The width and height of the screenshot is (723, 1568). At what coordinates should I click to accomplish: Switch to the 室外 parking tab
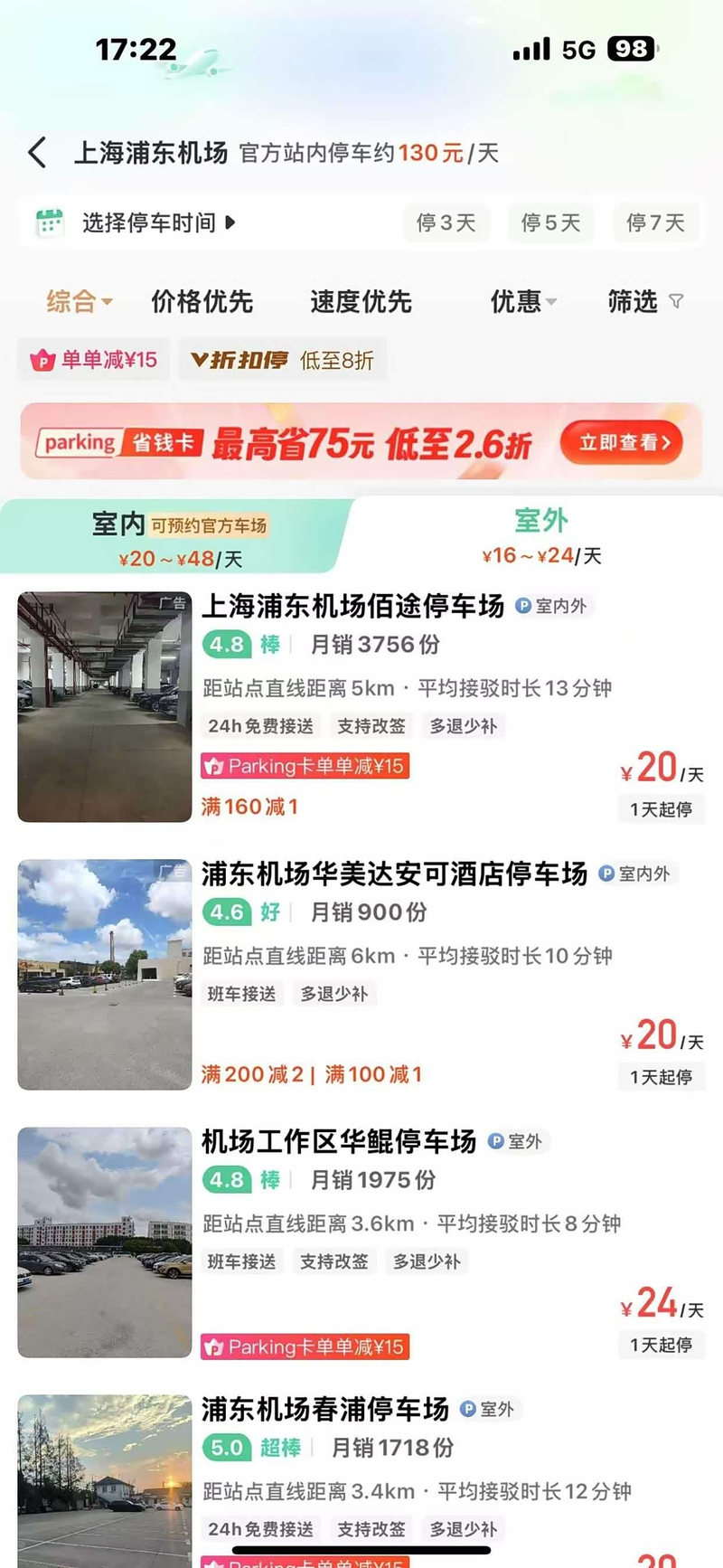tap(542, 534)
